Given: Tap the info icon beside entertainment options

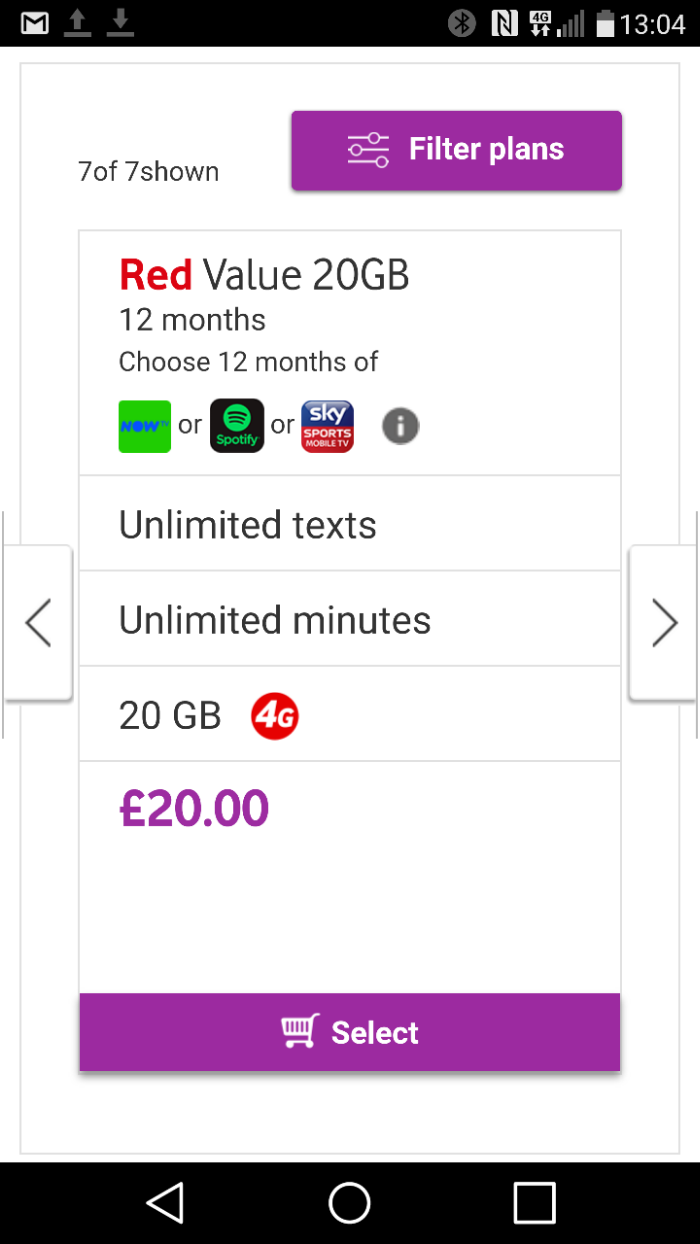Looking at the screenshot, I should 400,426.
